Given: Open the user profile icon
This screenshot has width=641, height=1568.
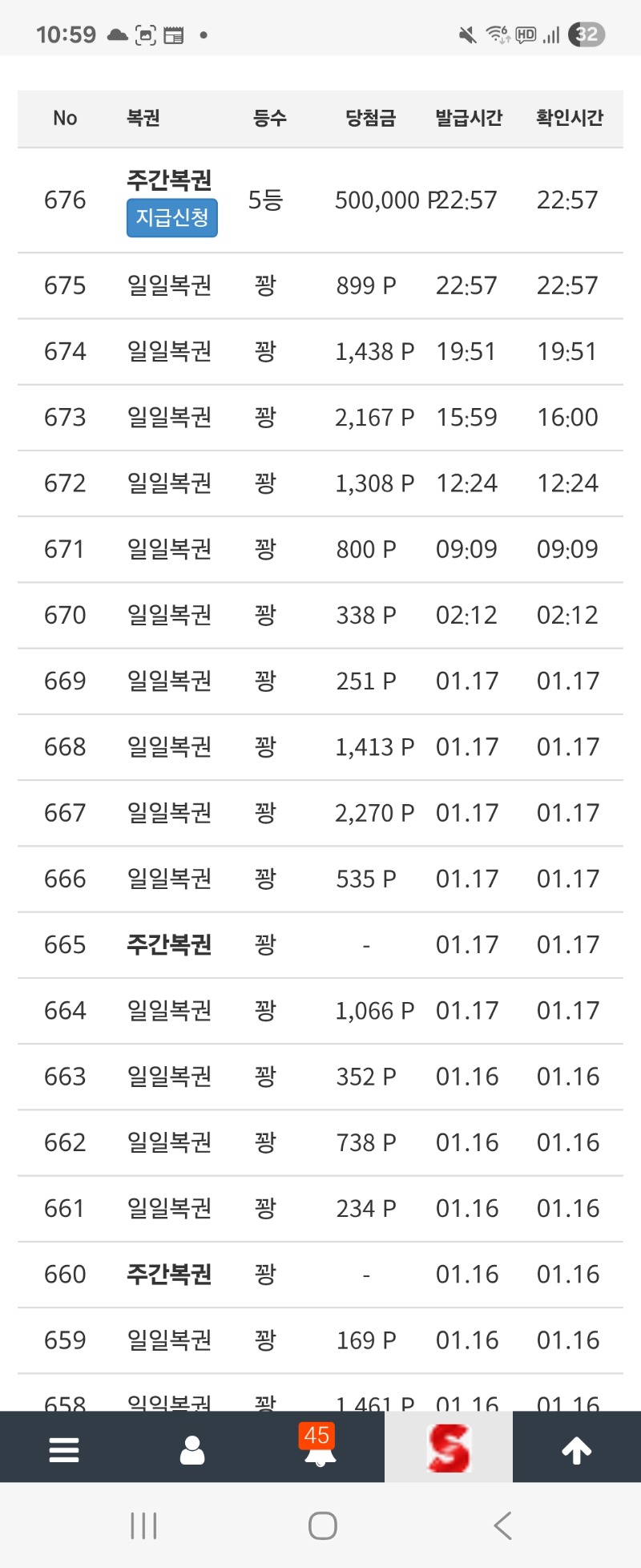Looking at the screenshot, I should point(192,1449).
